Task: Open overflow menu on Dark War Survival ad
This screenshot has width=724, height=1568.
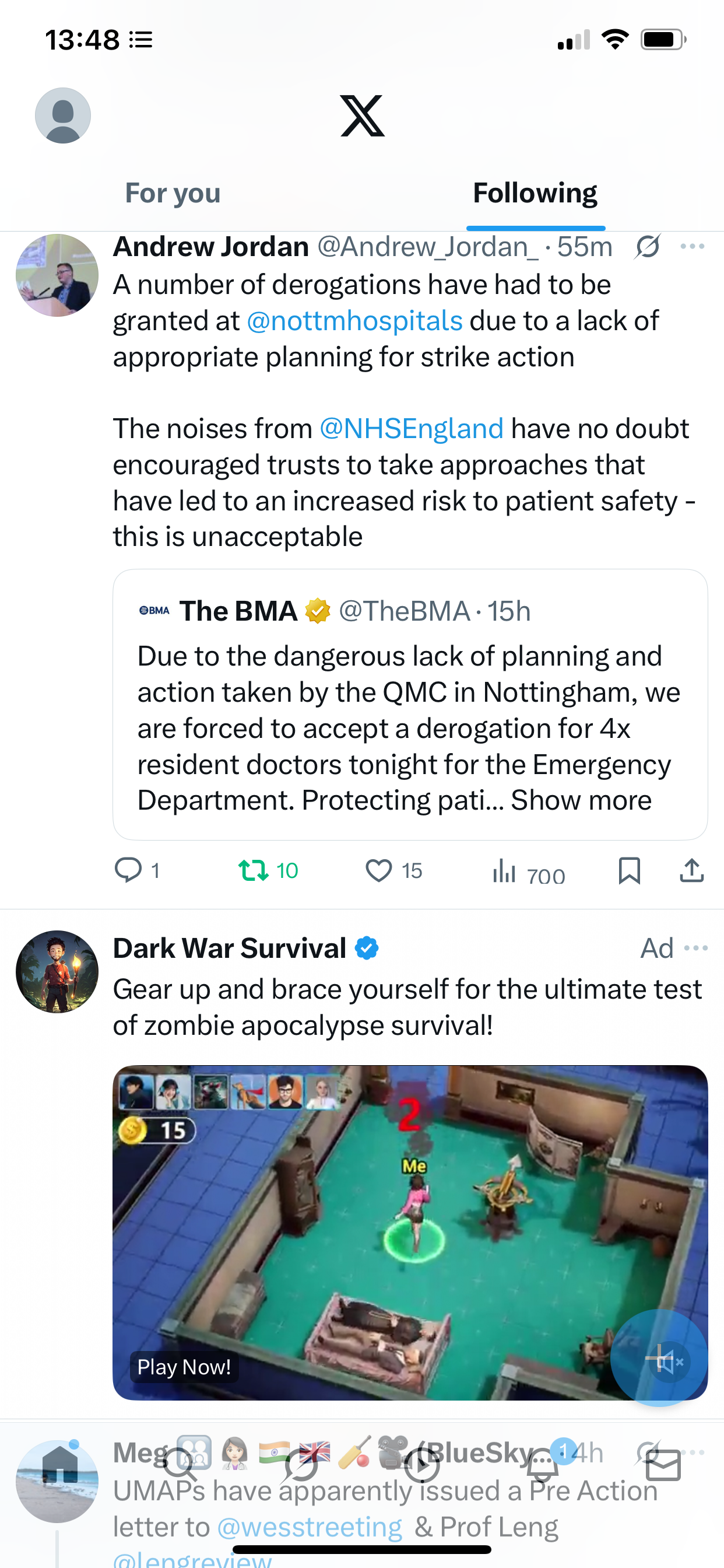Action: click(695, 948)
